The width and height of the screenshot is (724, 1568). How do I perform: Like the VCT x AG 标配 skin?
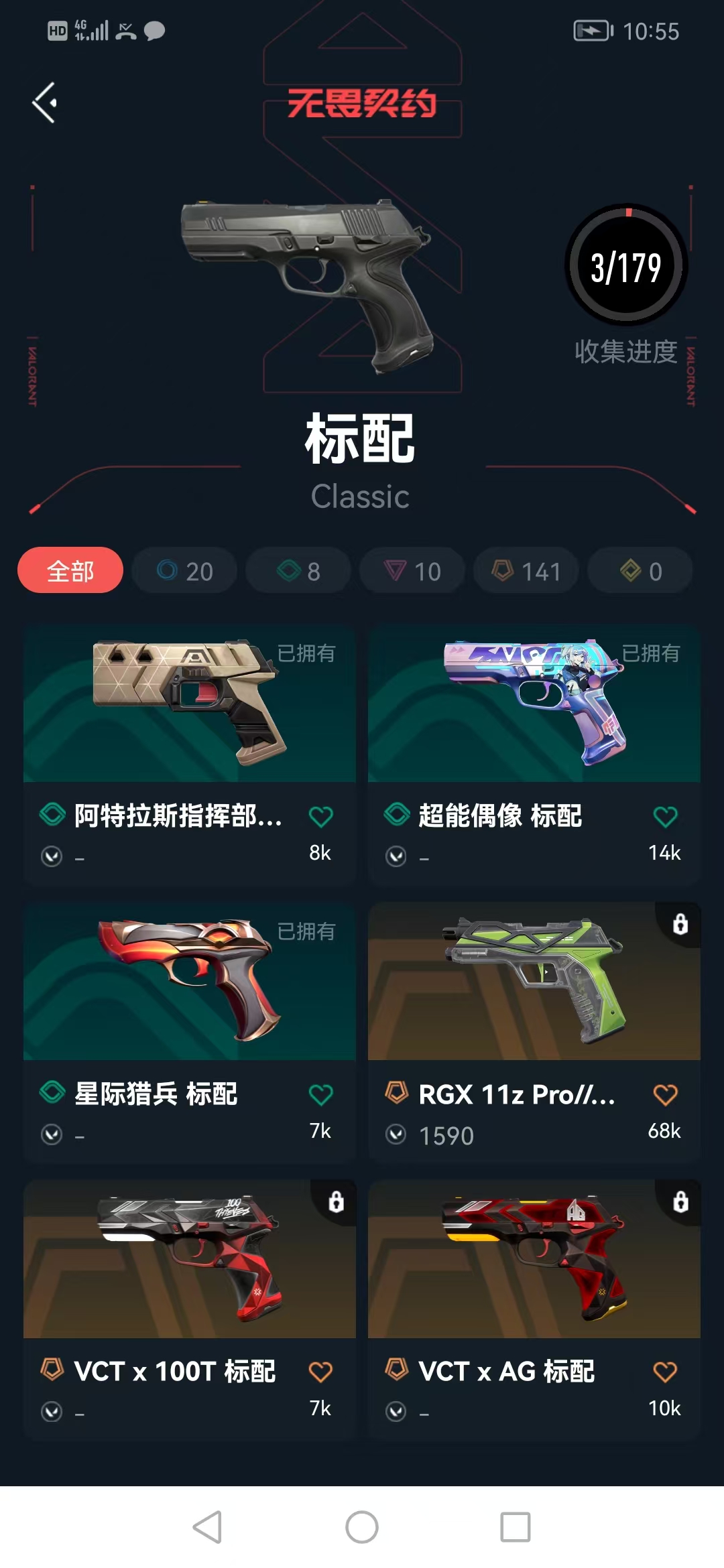click(665, 1372)
